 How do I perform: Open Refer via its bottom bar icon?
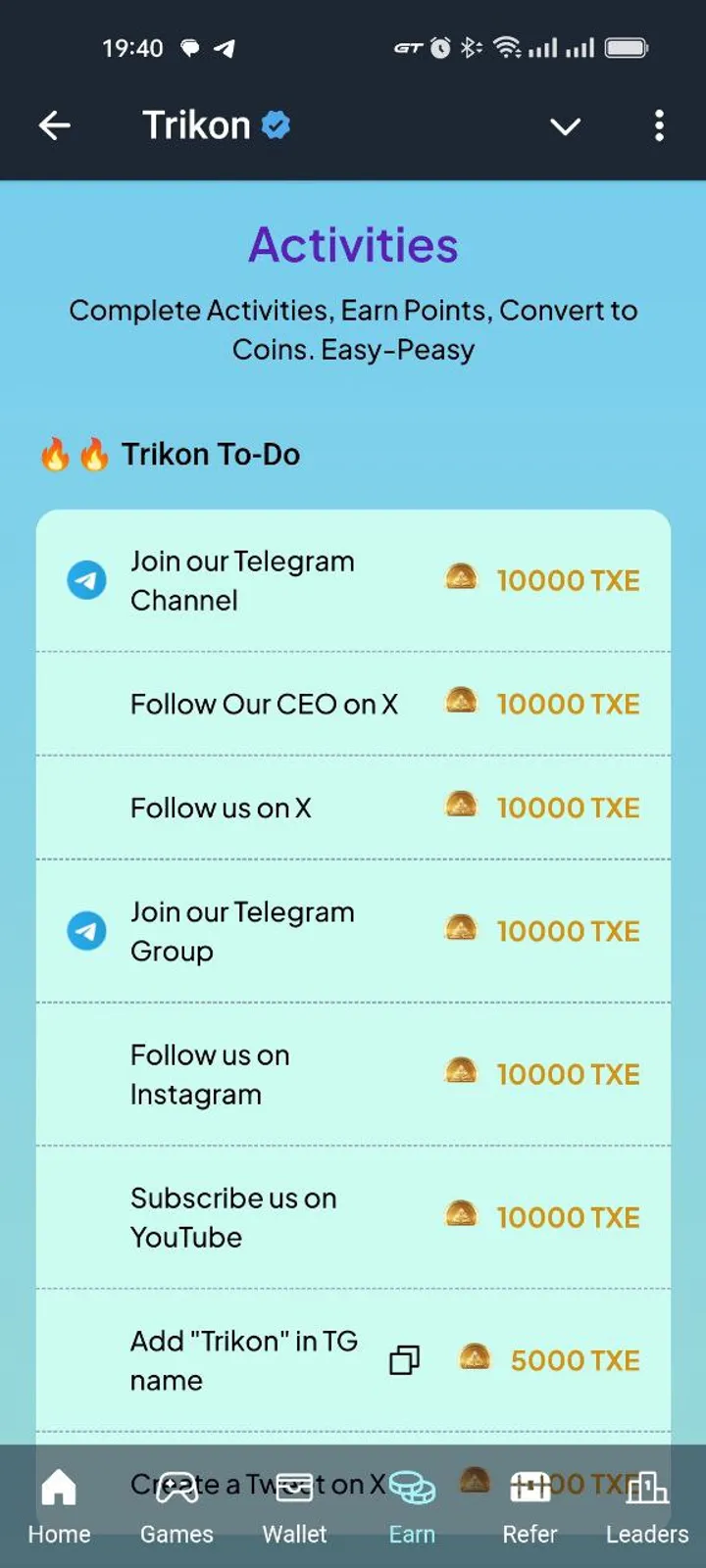click(529, 1487)
